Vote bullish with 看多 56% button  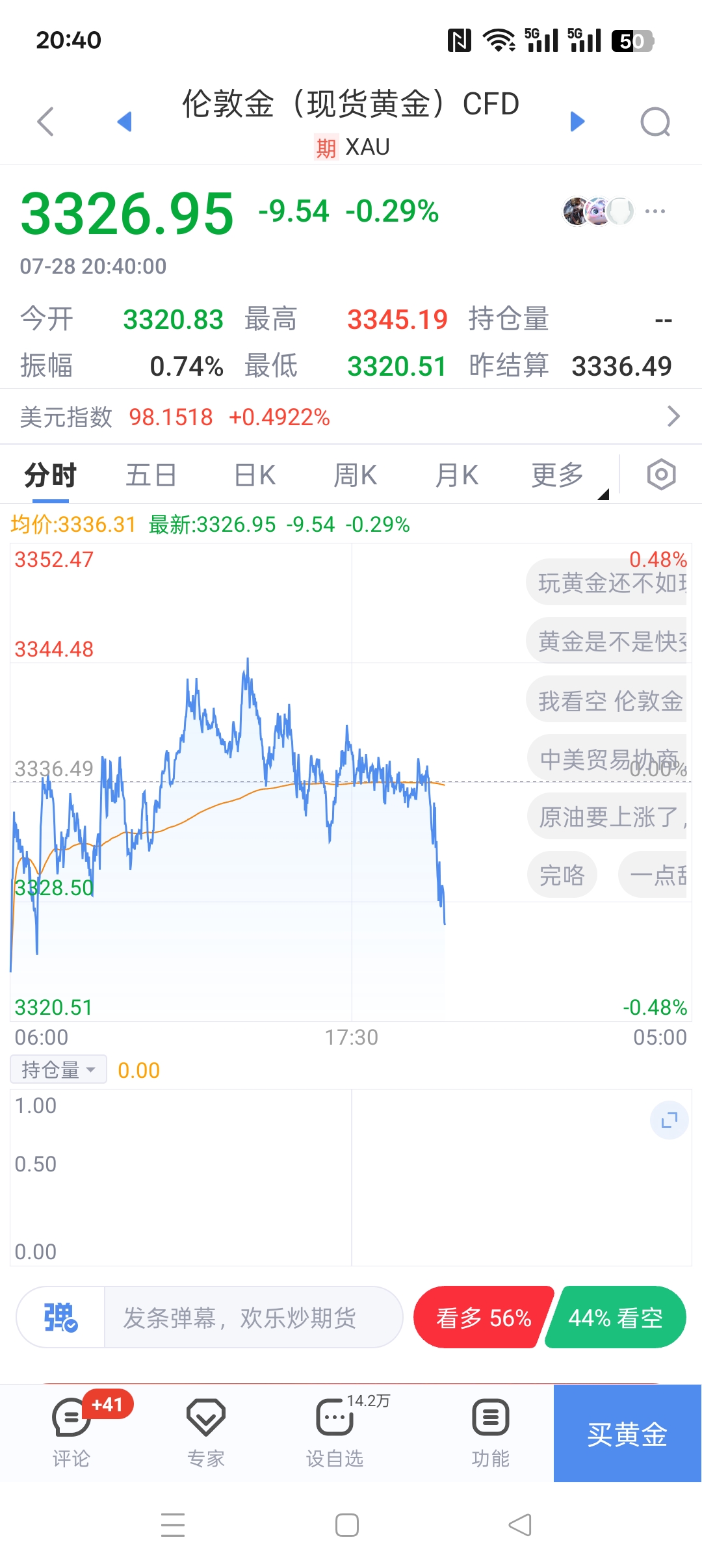pos(485,1318)
